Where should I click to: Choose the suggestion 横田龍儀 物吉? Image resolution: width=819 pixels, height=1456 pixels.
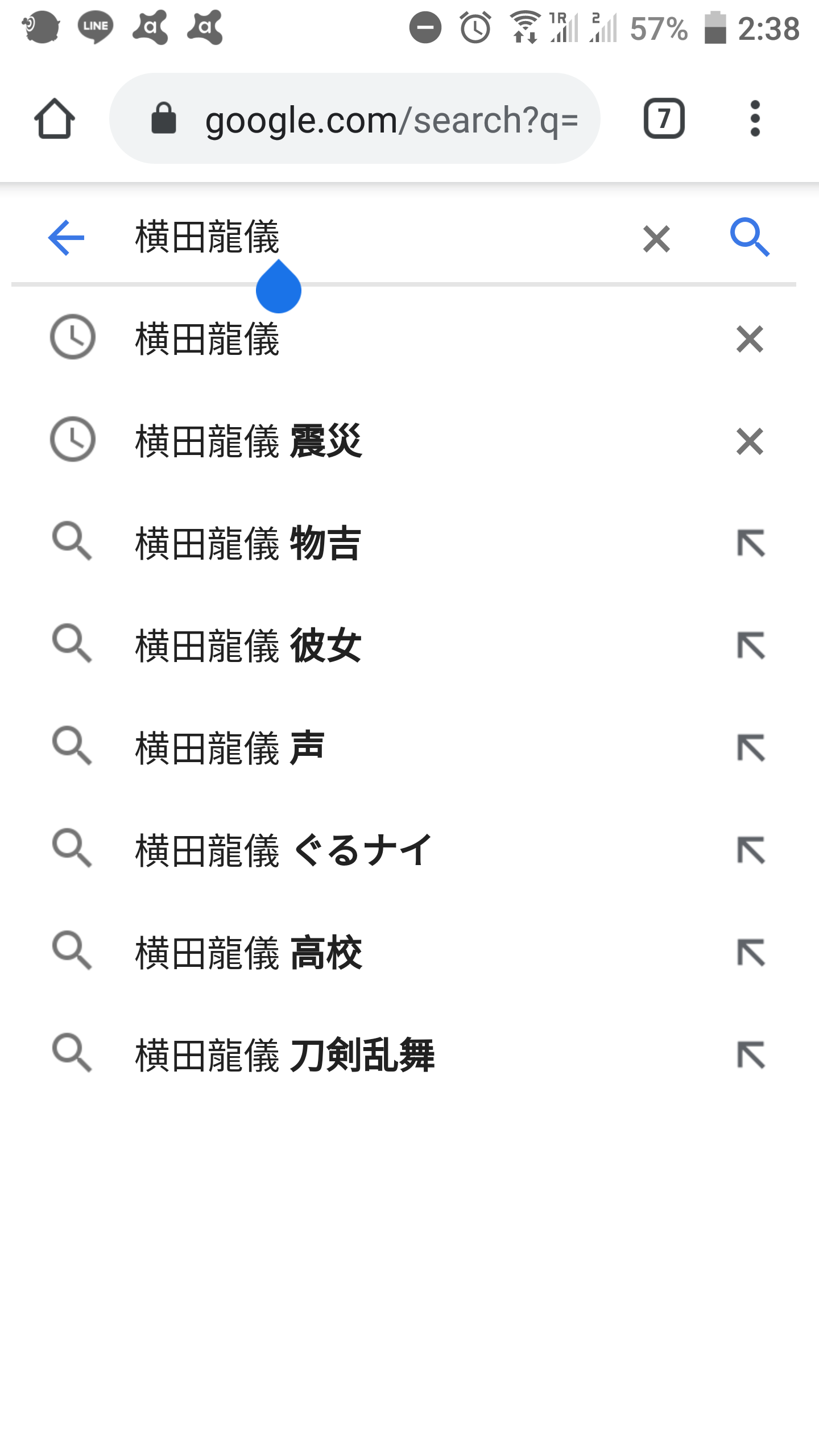pyautogui.click(x=248, y=544)
